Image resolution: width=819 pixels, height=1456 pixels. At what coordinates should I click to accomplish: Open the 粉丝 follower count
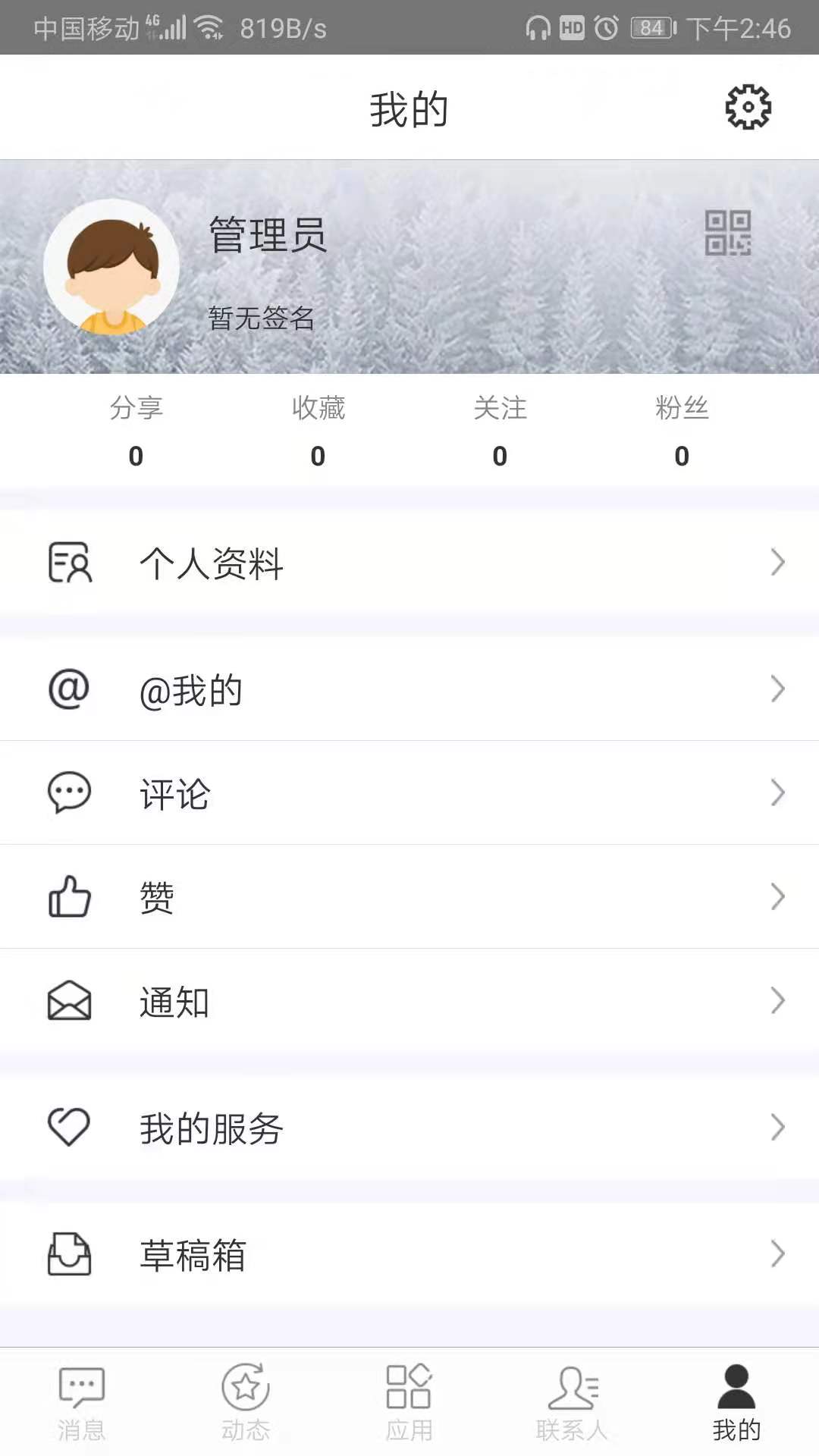point(681,432)
